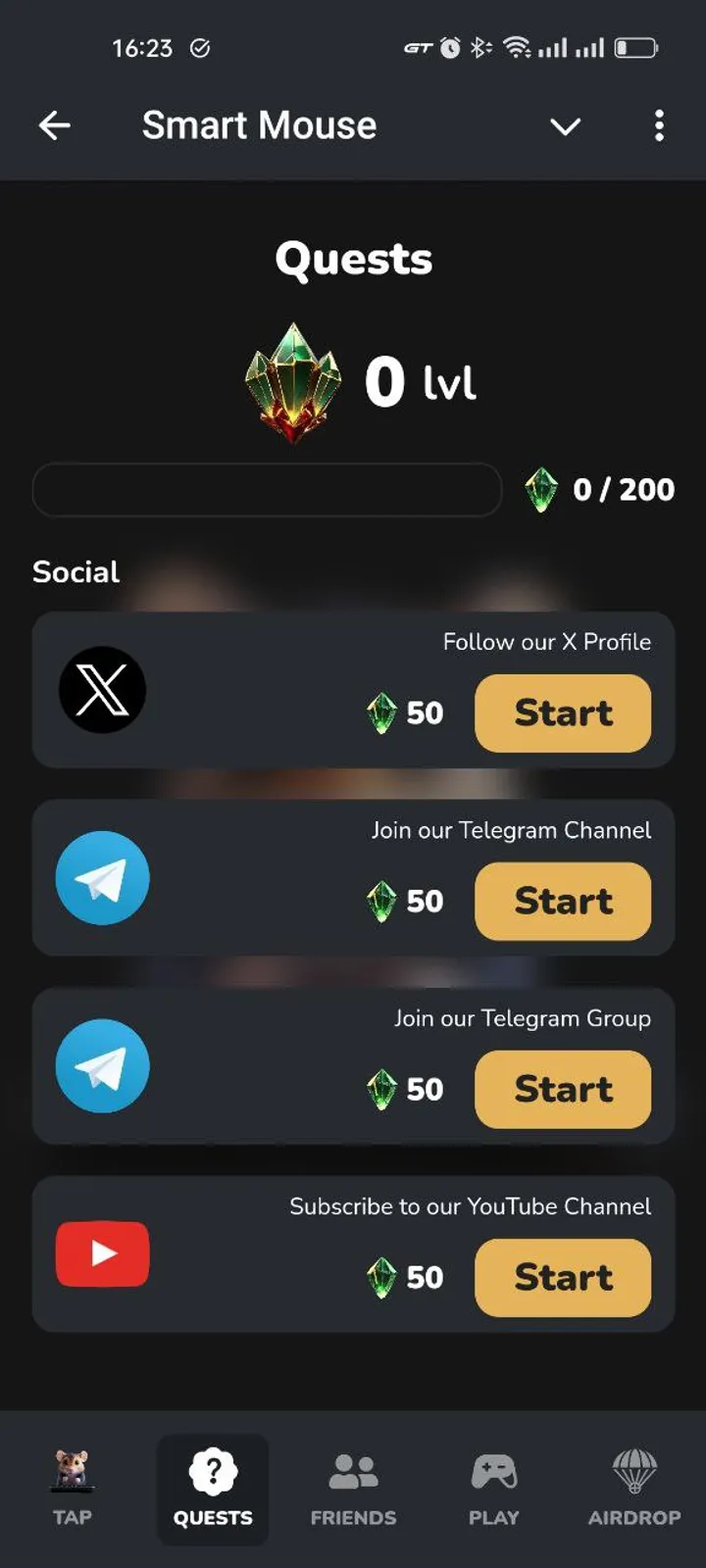Select the Quests tab

[213, 1490]
